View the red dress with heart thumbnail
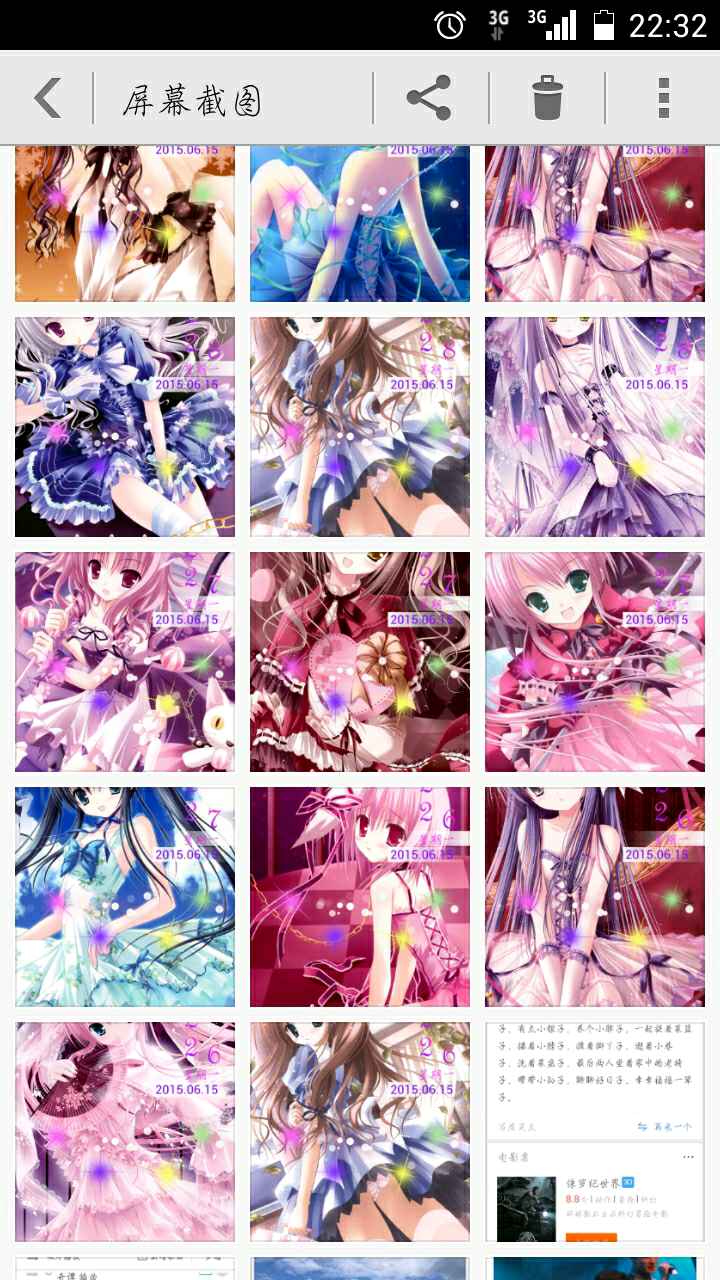 click(360, 662)
